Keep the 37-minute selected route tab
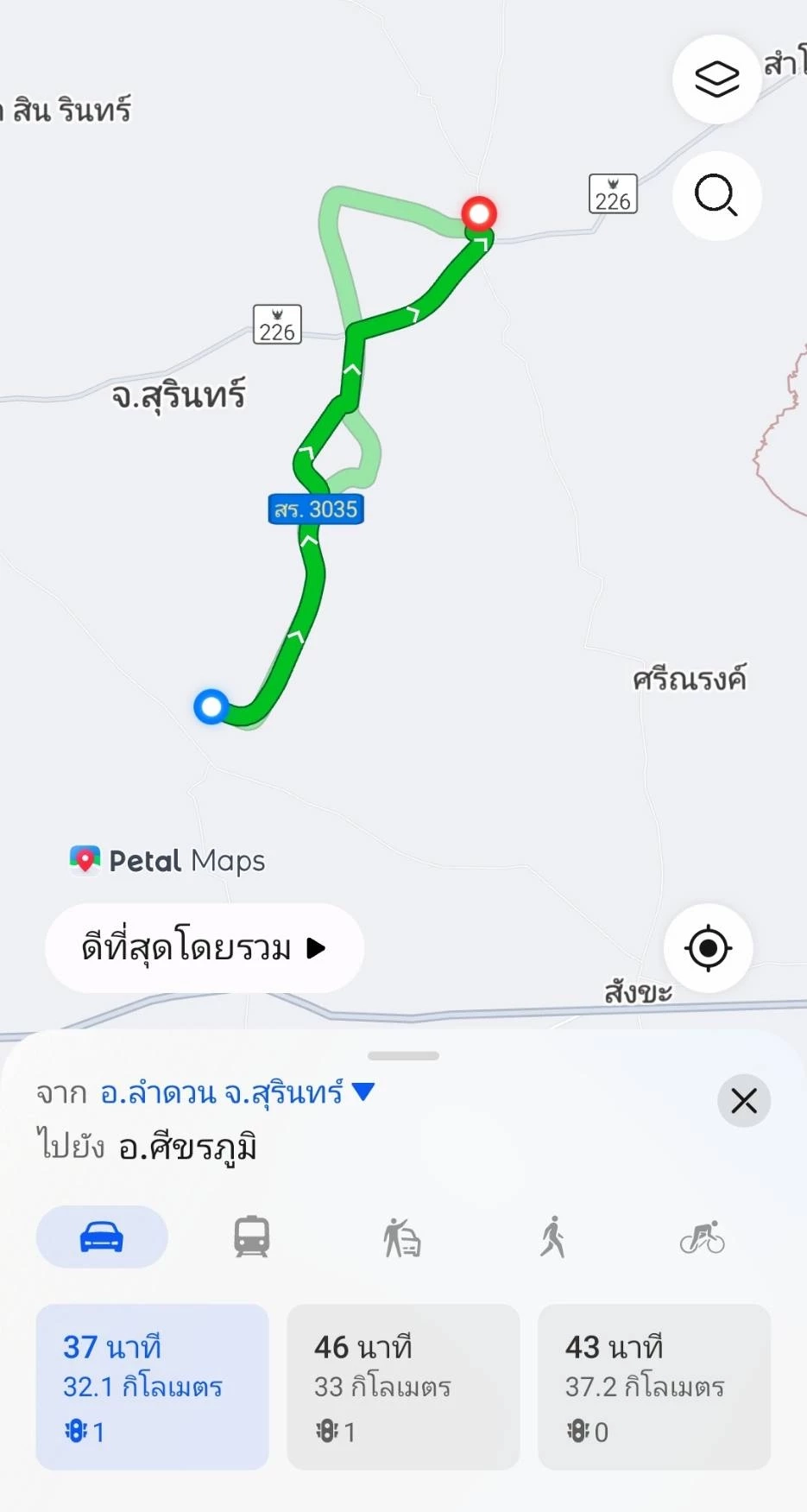The image size is (807, 1512). pos(152,1388)
